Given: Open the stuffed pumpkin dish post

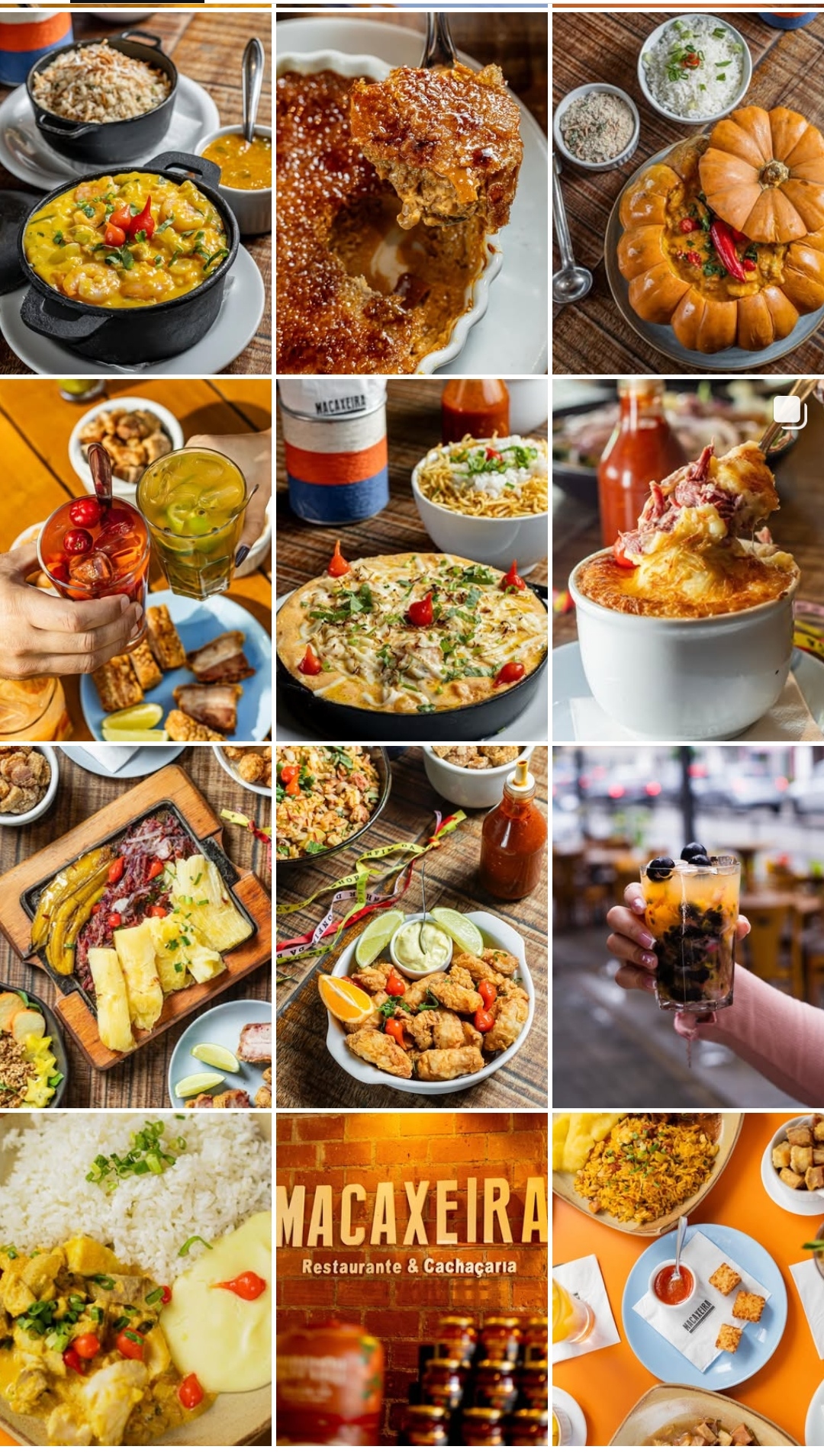Looking at the screenshot, I should [687, 193].
